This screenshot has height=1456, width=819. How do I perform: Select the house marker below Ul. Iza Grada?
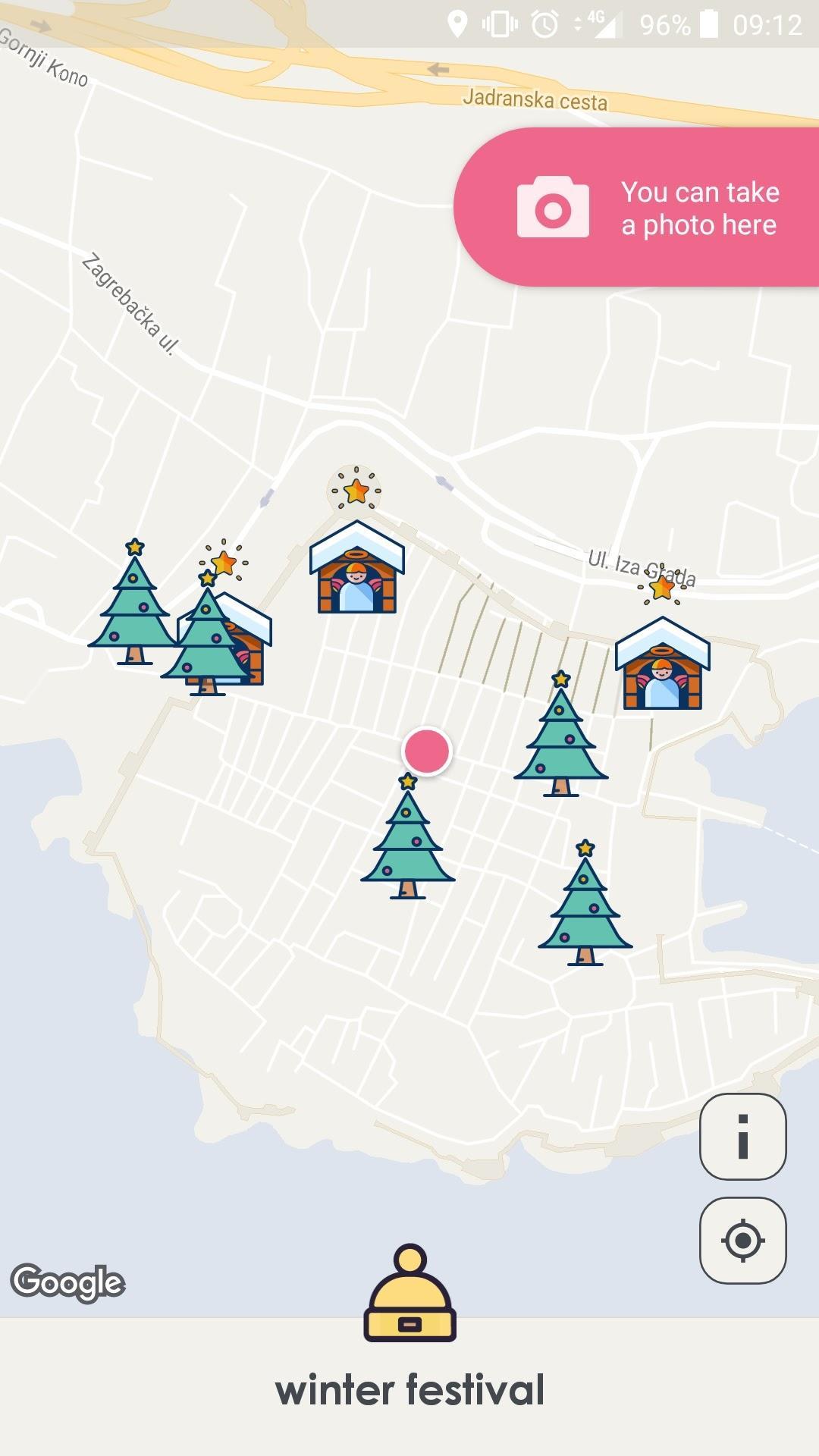[662, 666]
